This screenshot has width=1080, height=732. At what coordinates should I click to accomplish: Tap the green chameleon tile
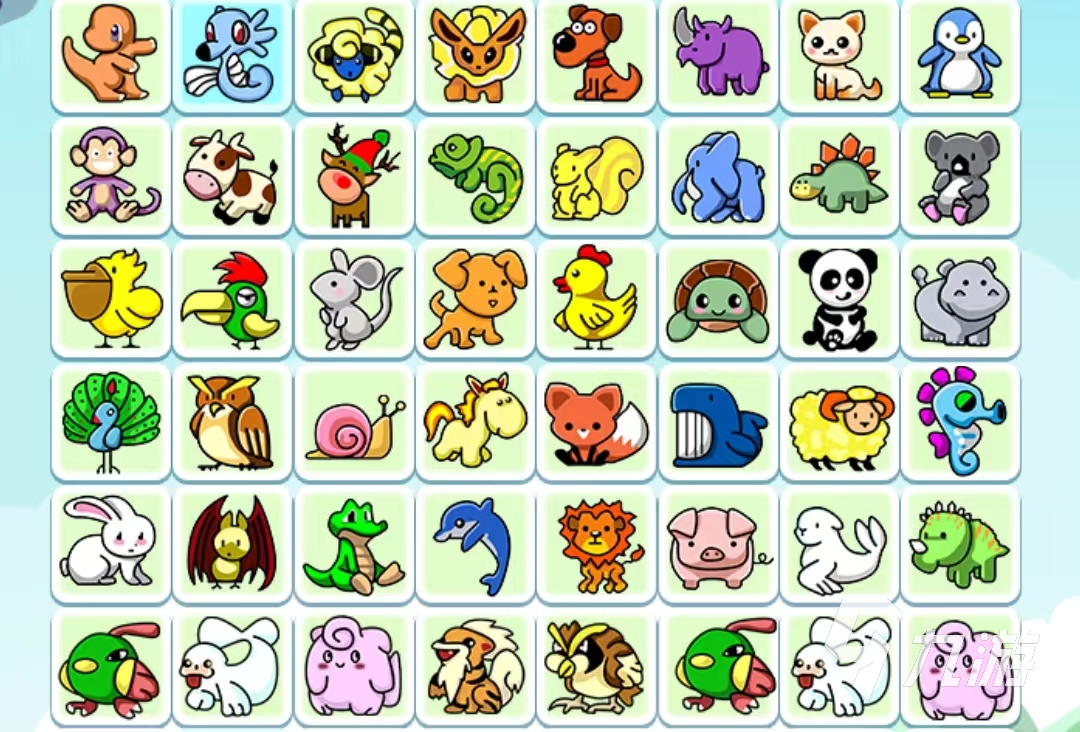[475, 177]
